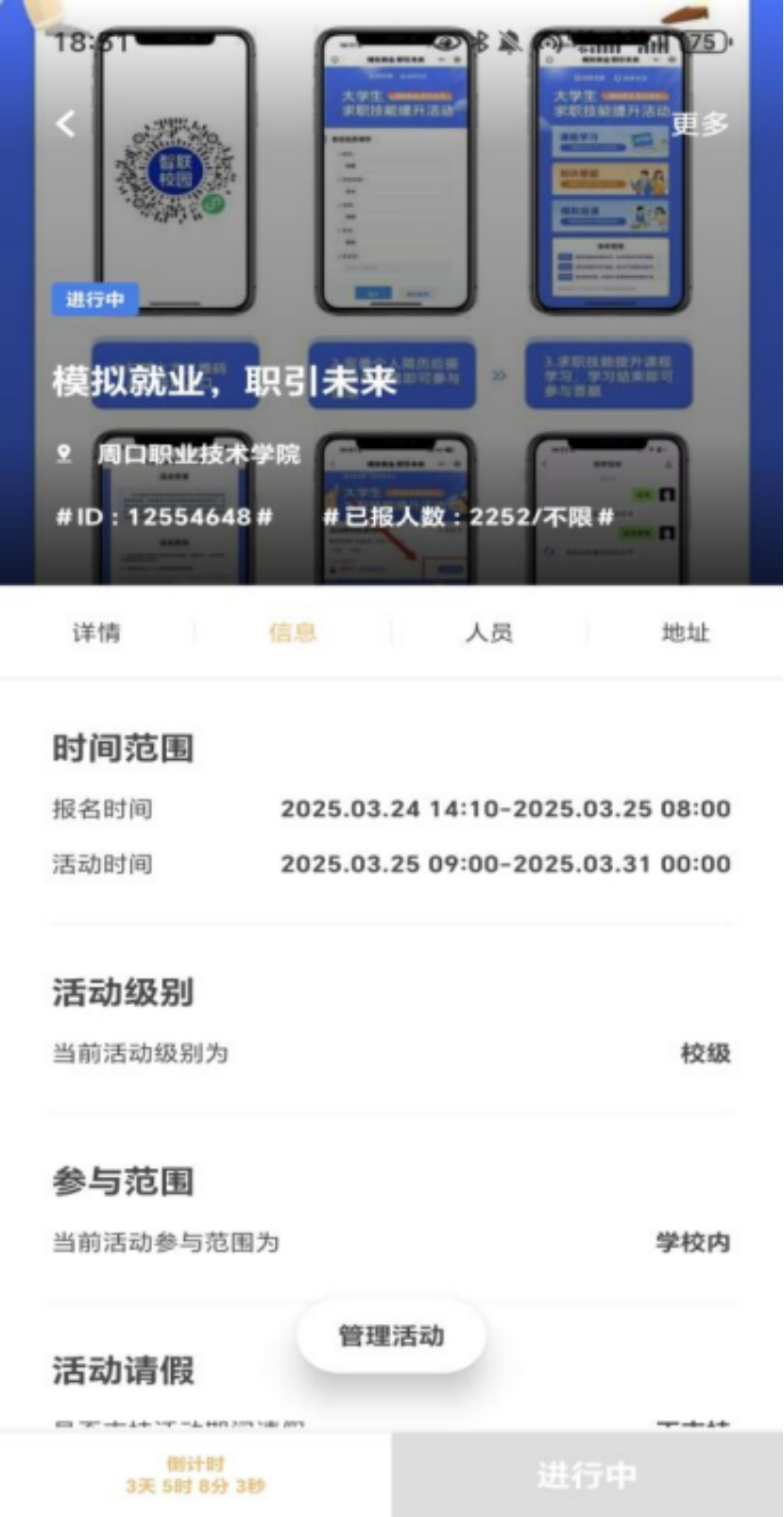
Task: Switch to the 详情 tab
Action: pos(96,632)
